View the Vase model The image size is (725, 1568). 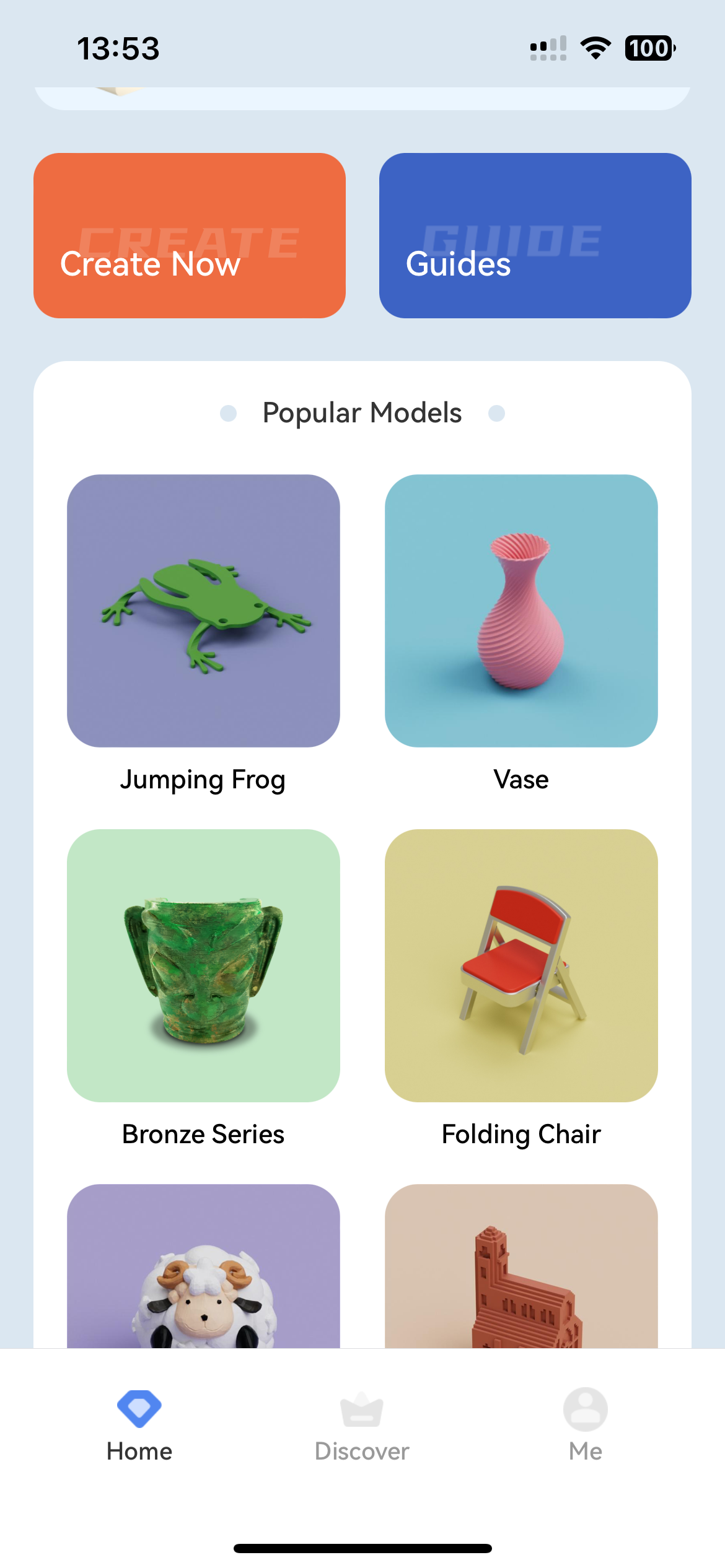[521, 611]
